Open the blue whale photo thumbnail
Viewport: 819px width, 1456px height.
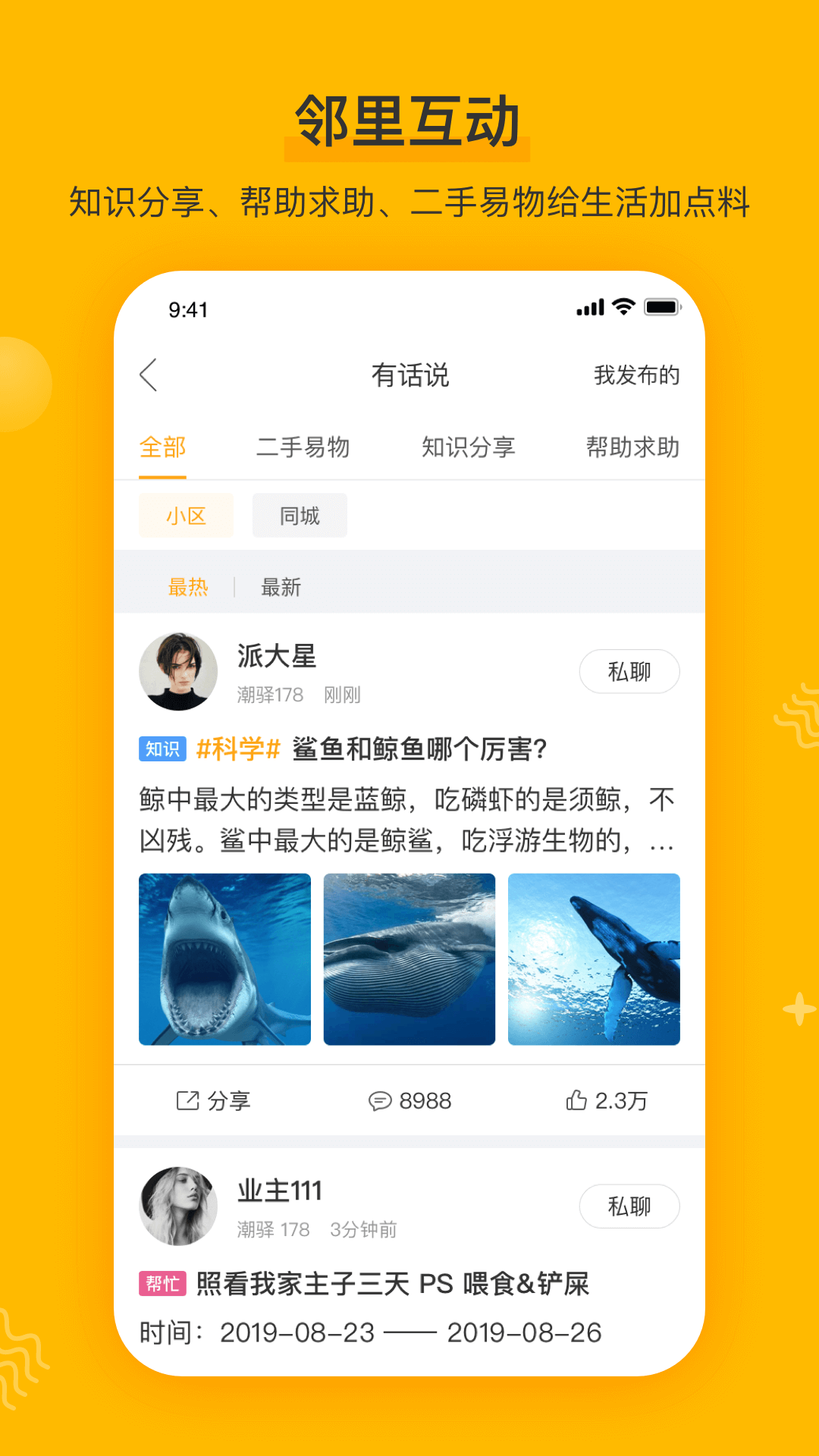tap(409, 958)
